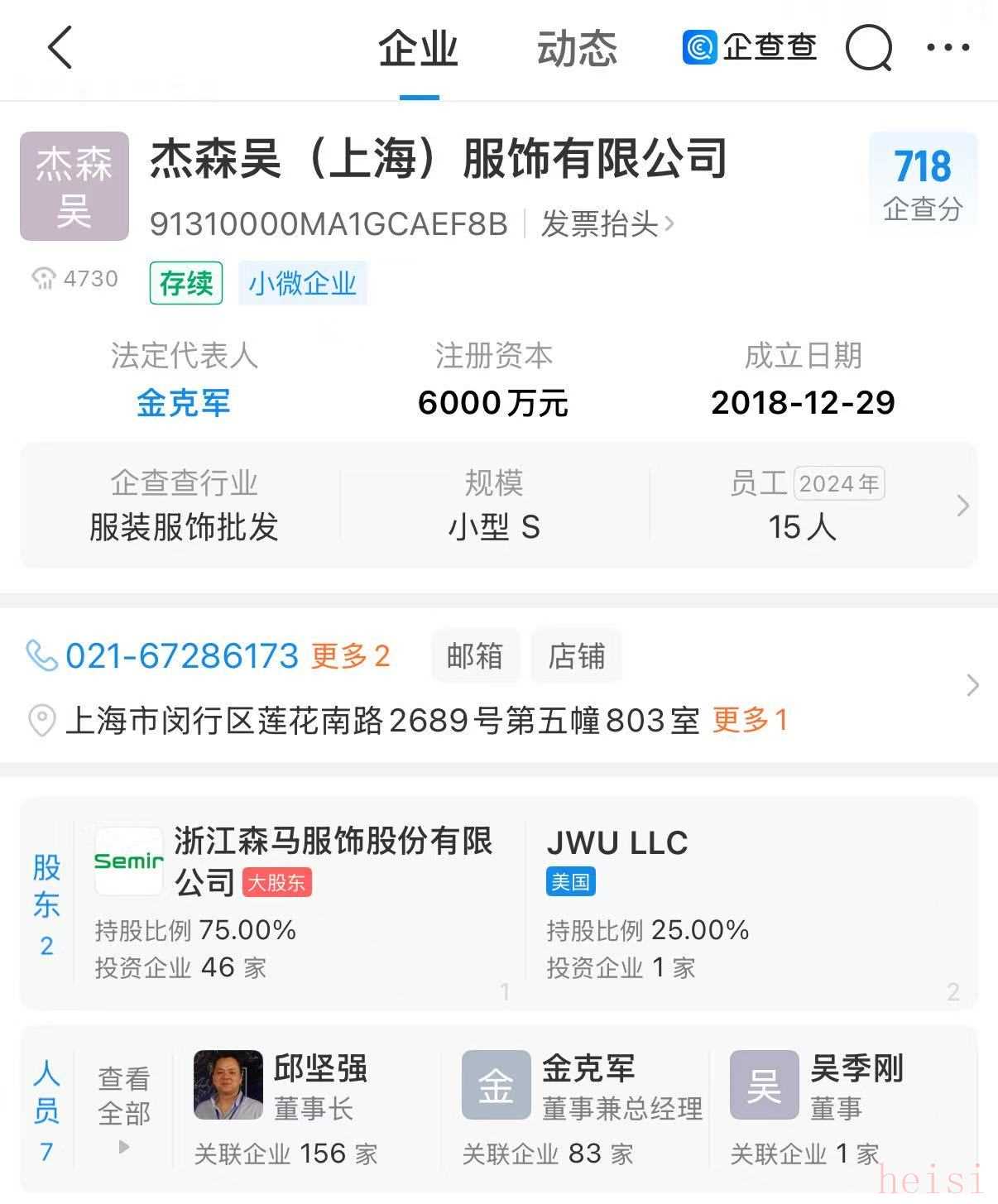Image resolution: width=998 pixels, height=1204 pixels.
Task: View legal representative 金克军
Action: tap(183, 403)
